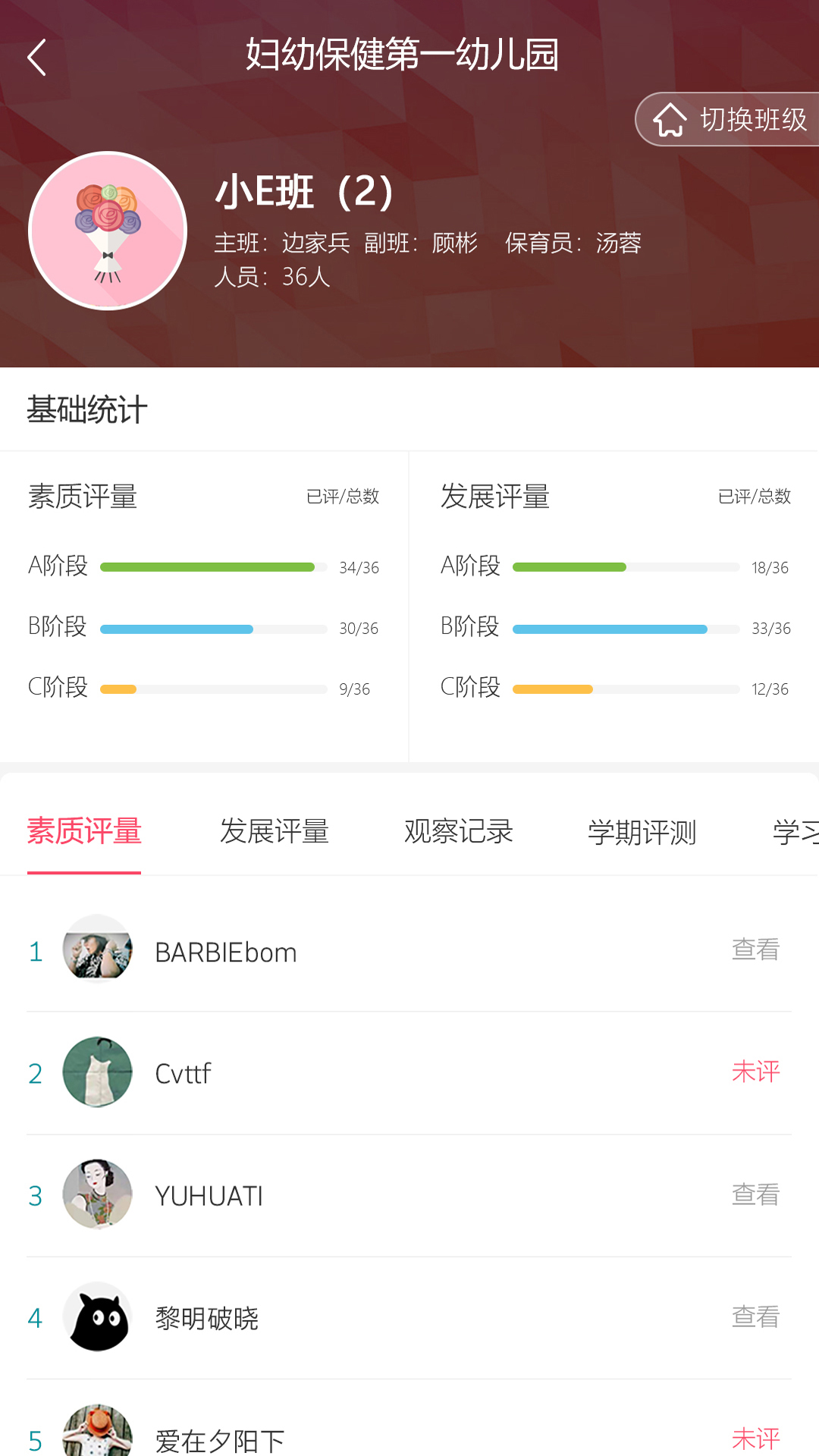
Task: Tap 查看 next to YUHUATI
Action: (x=755, y=1194)
